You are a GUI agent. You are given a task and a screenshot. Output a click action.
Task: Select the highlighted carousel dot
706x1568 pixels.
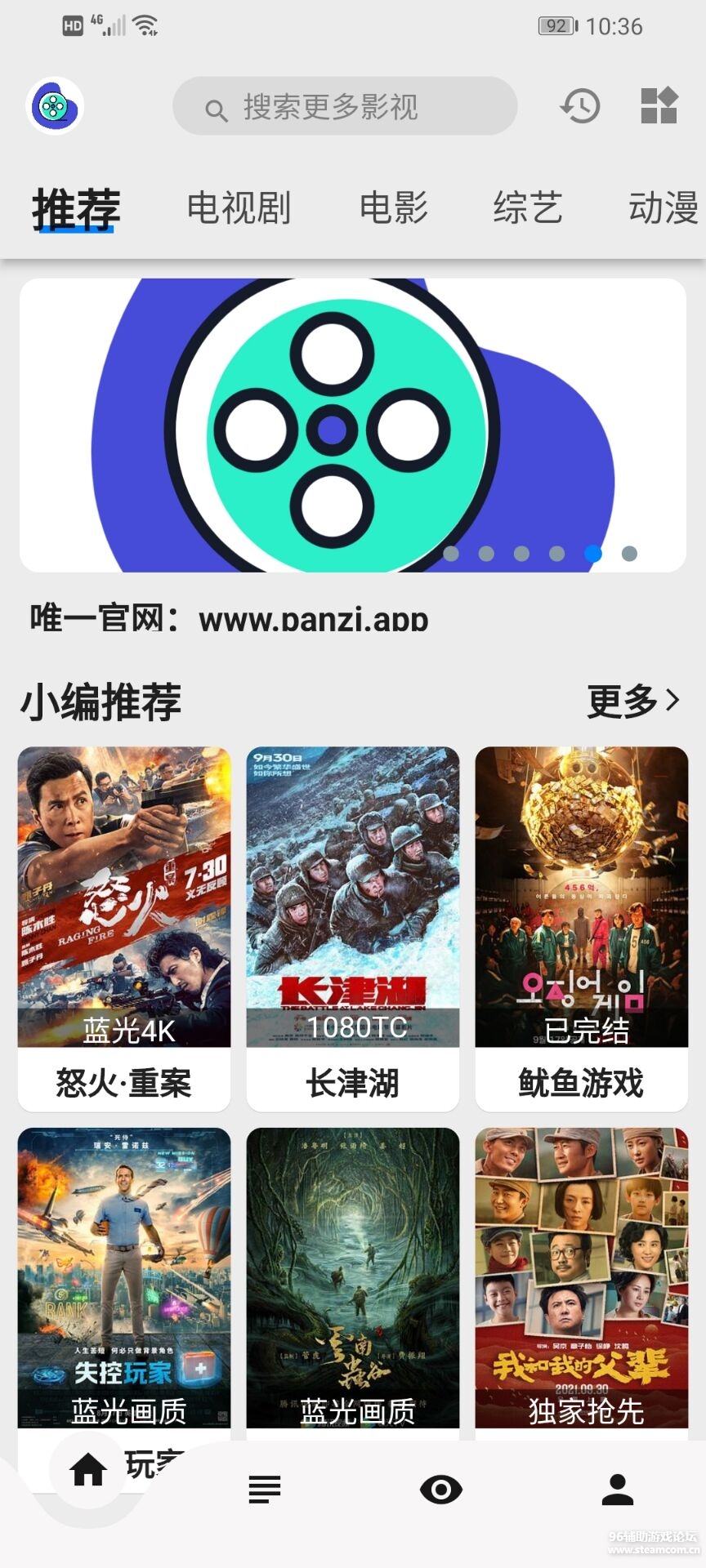coord(593,553)
